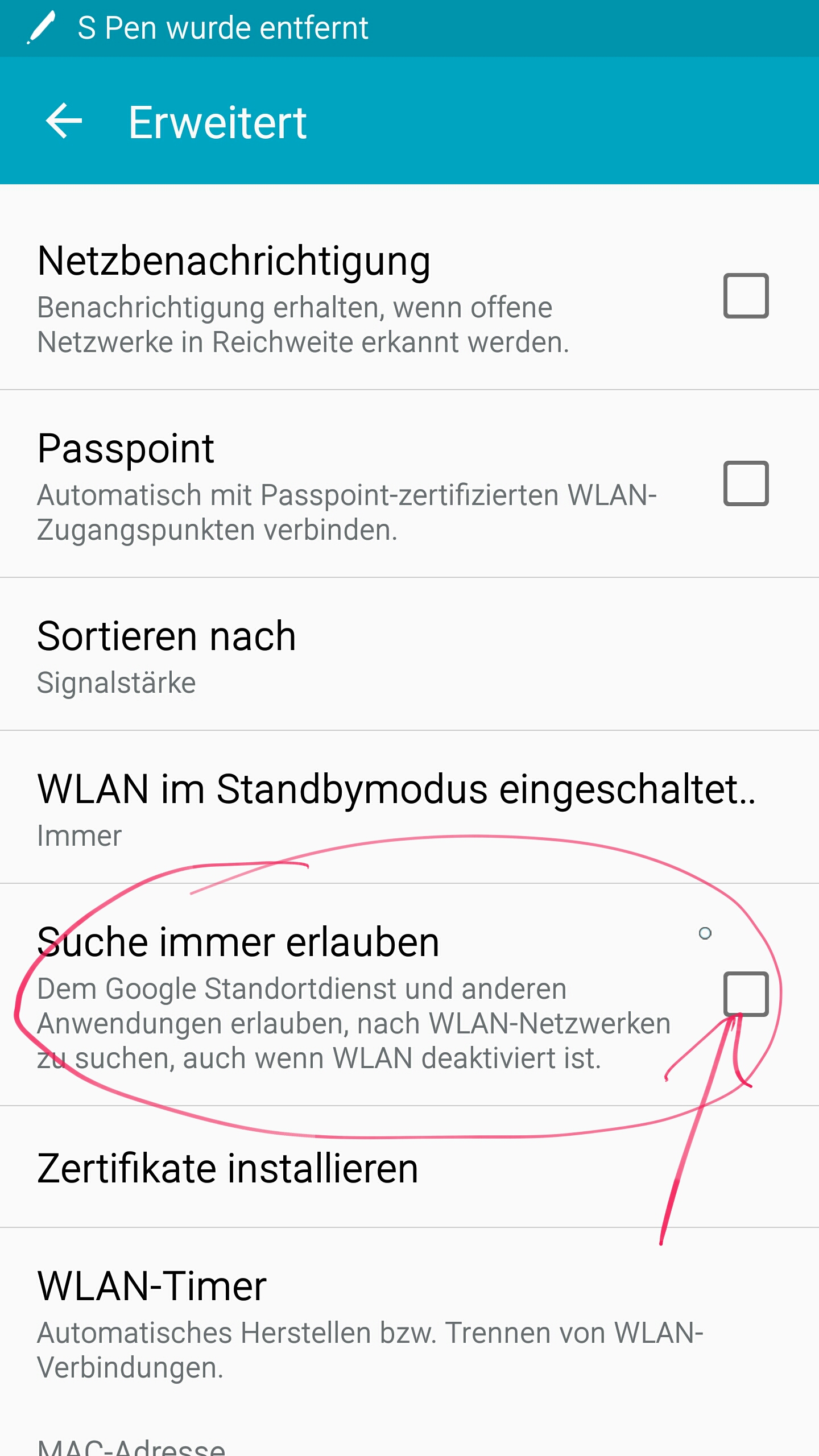
Task: Check the Passpoint checkbox
Action: click(x=746, y=483)
